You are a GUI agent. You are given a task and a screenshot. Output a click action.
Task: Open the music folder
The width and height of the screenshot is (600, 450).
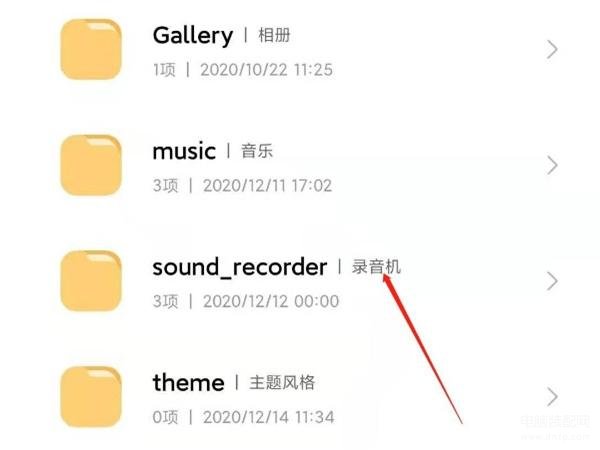pyautogui.click(x=184, y=152)
